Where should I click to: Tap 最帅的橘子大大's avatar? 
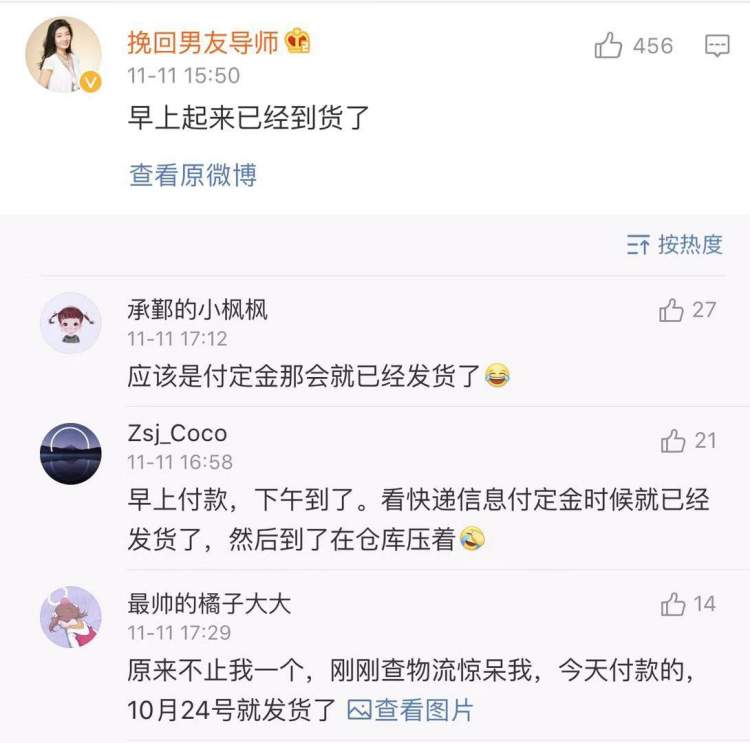click(x=70, y=617)
